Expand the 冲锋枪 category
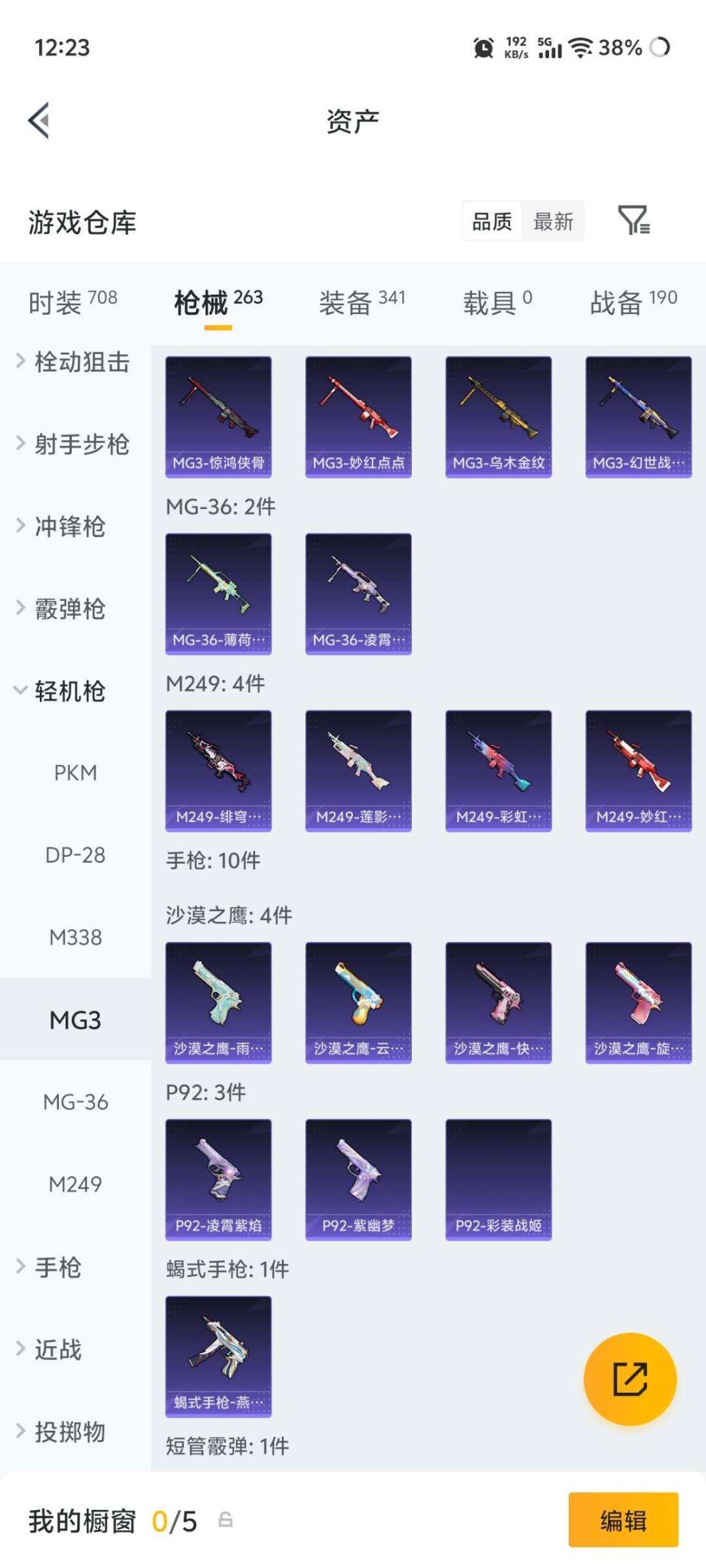706x1568 pixels. coord(61,526)
